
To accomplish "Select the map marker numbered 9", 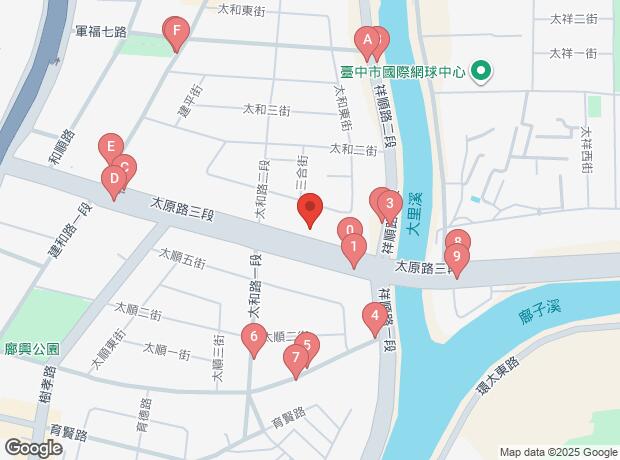I will pos(457,257).
